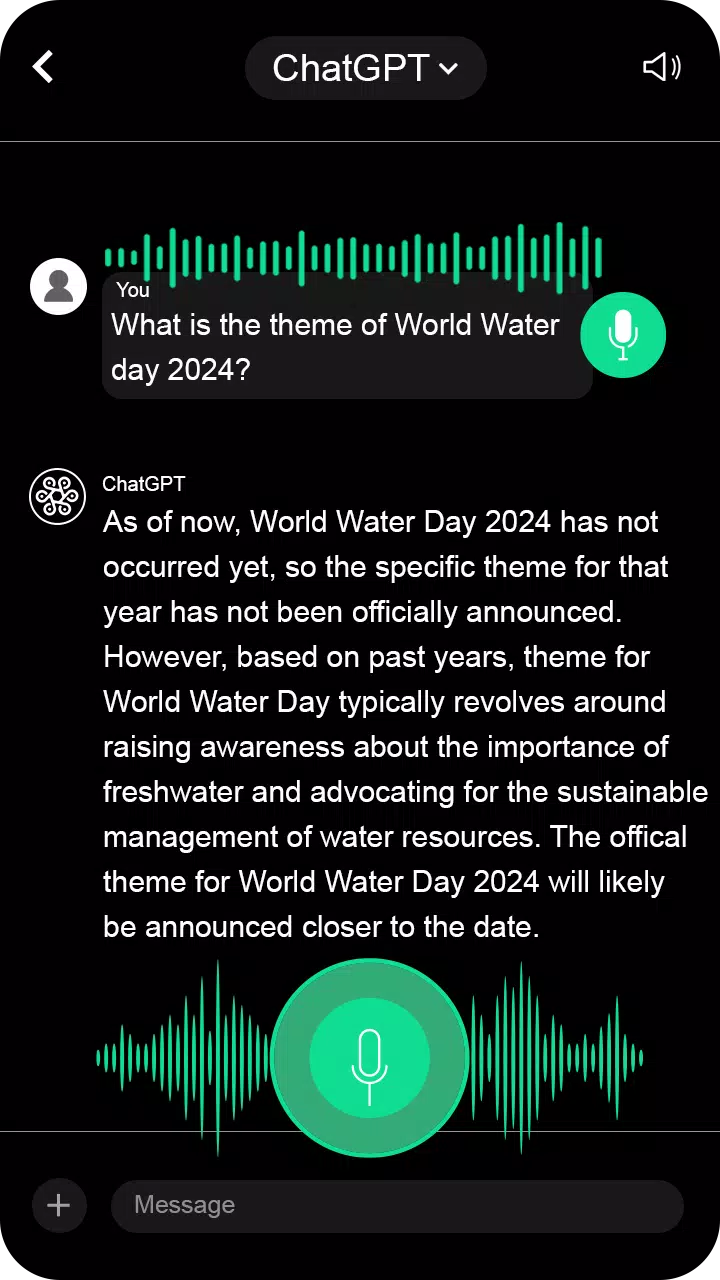Image resolution: width=720 pixels, height=1280 pixels.
Task: Open the plus attachment button
Action: click(x=59, y=1205)
